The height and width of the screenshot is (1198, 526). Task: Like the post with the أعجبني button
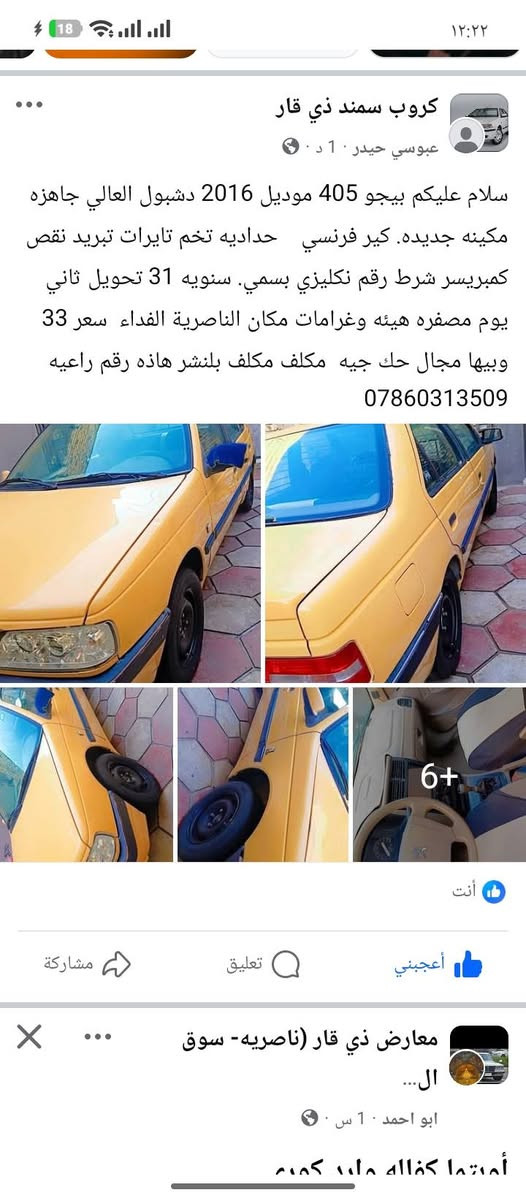[438, 964]
